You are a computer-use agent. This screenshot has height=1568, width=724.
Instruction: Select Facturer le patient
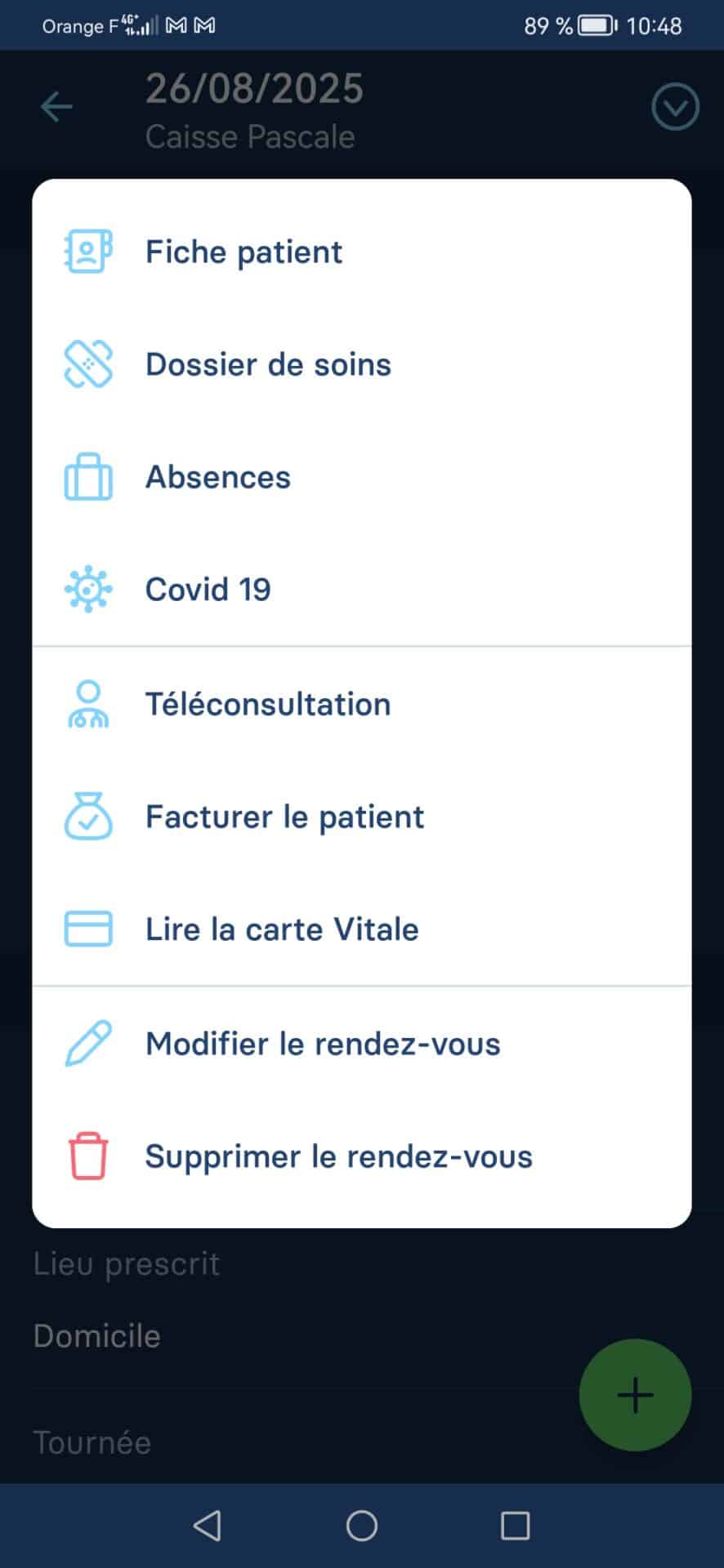[x=284, y=817]
